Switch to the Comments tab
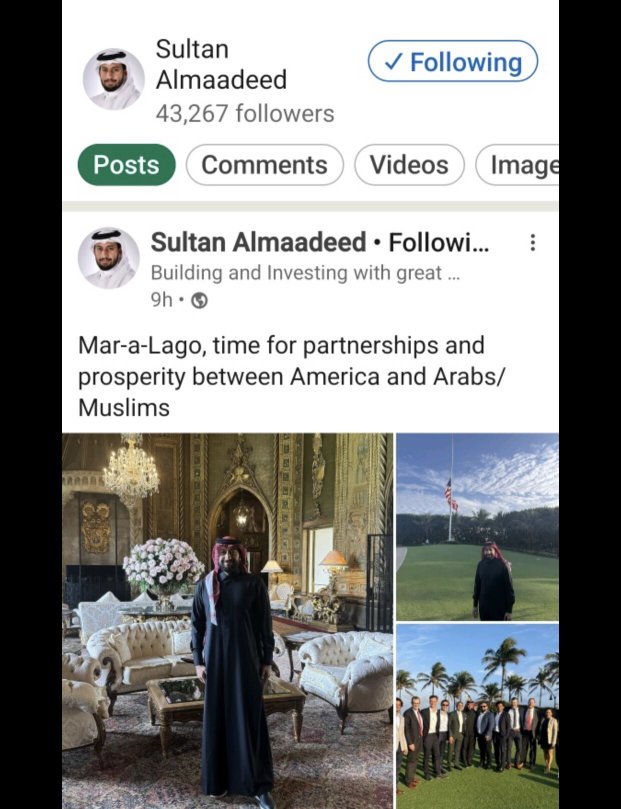This screenshot has height=809, width=621. click(x=264, y=165)
